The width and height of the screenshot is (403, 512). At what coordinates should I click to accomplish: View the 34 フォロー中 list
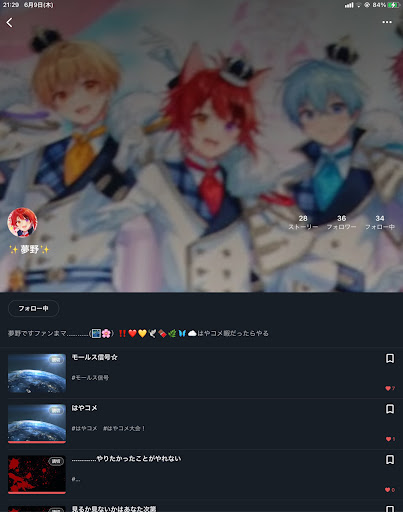coord(380,223)
